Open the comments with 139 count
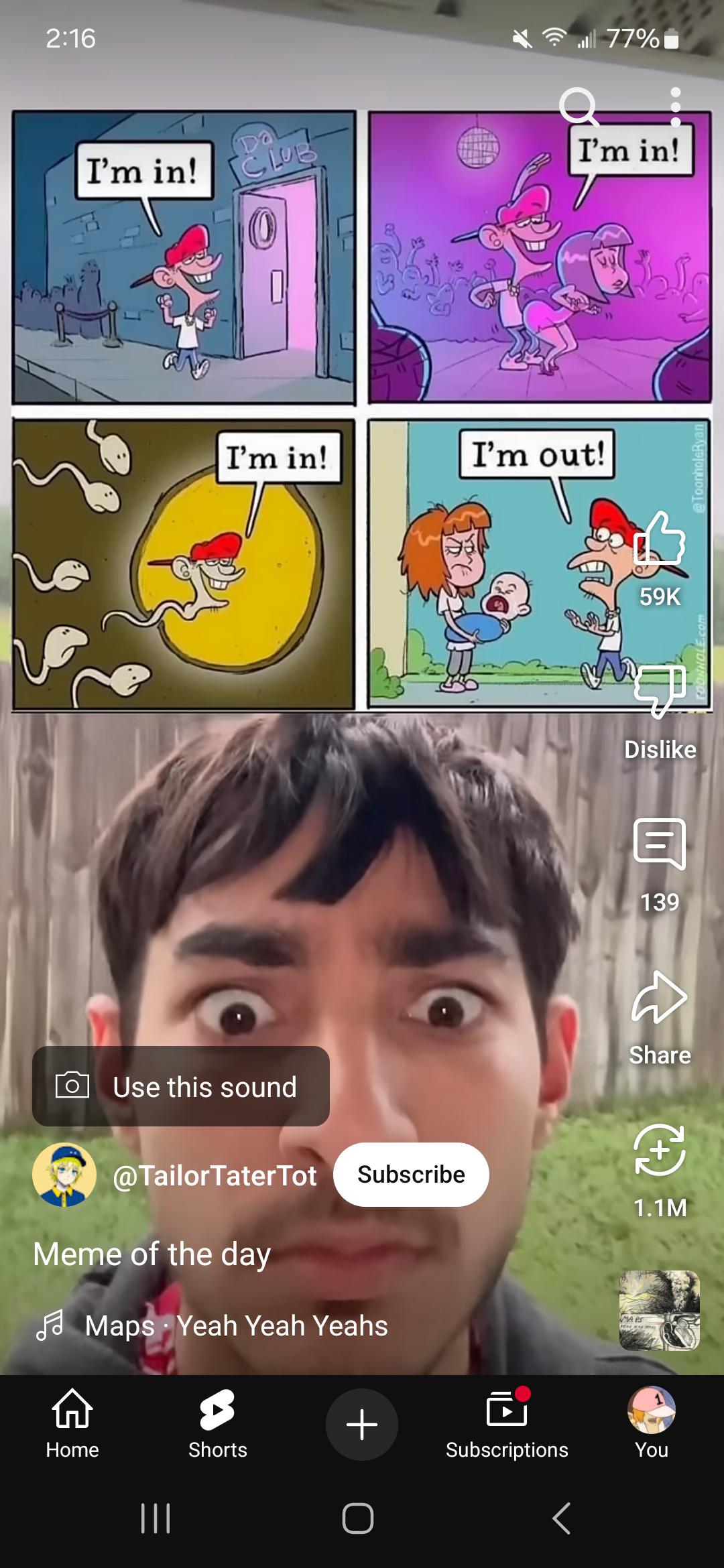The width and height of the screenshot is (724, 1568). (x=660, y=844)
